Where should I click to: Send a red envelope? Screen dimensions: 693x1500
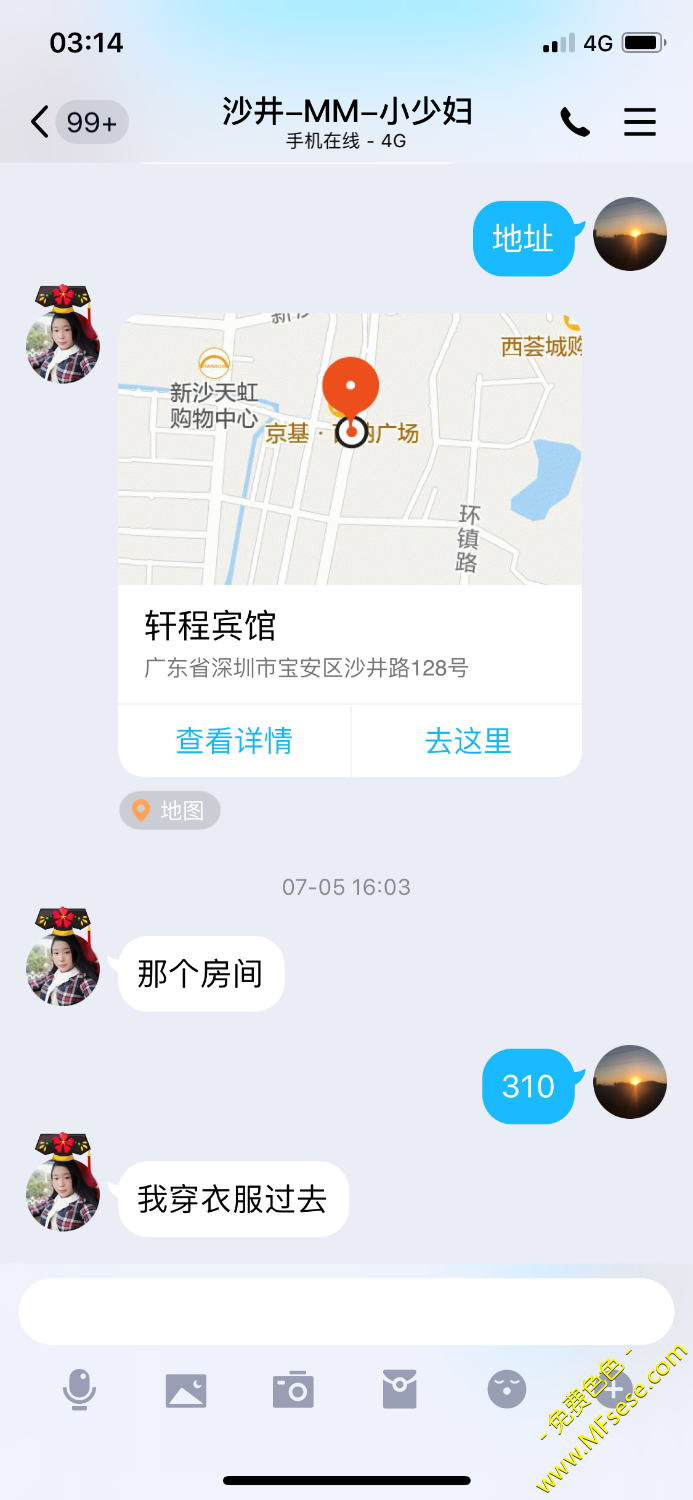(400, 1390)
